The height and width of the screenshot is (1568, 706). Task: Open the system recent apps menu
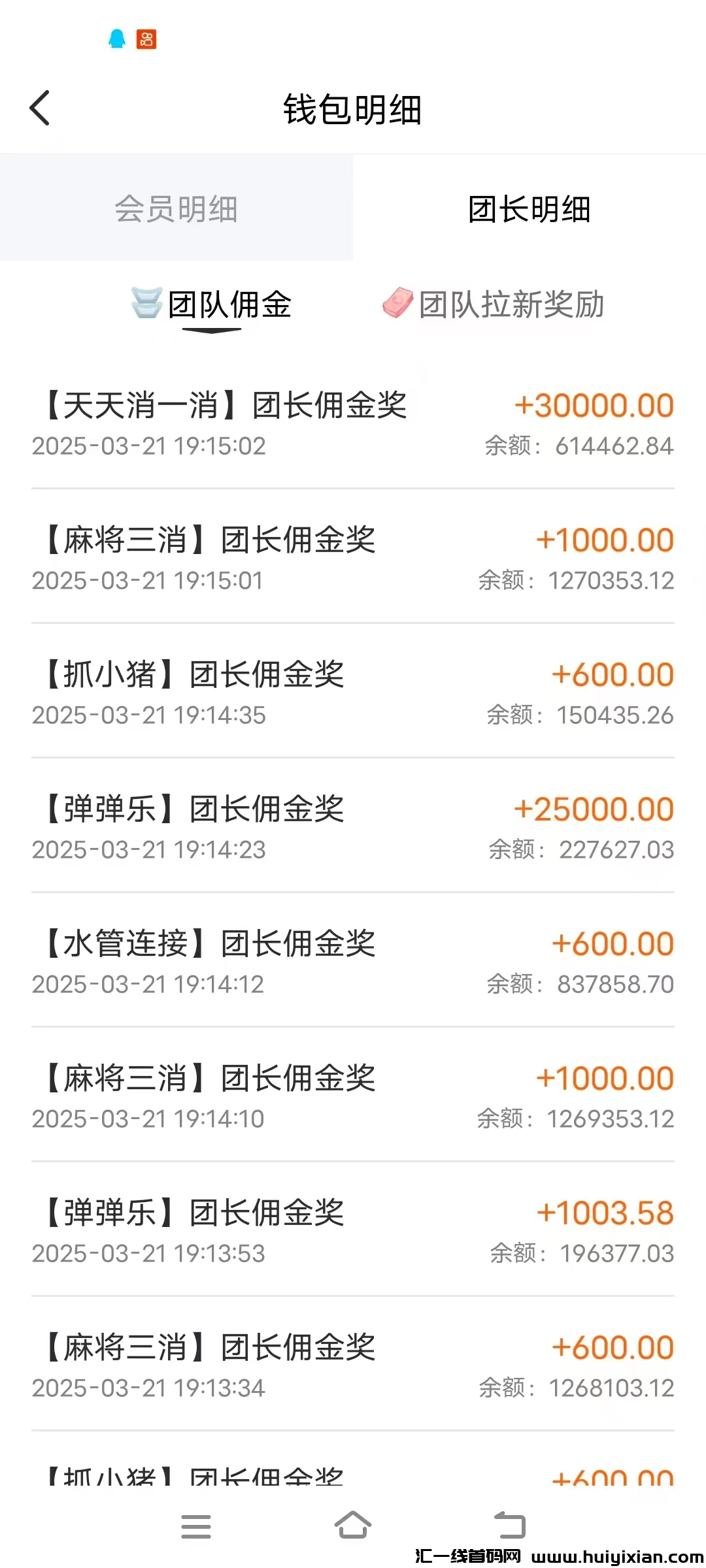(x=196, y=1526)
